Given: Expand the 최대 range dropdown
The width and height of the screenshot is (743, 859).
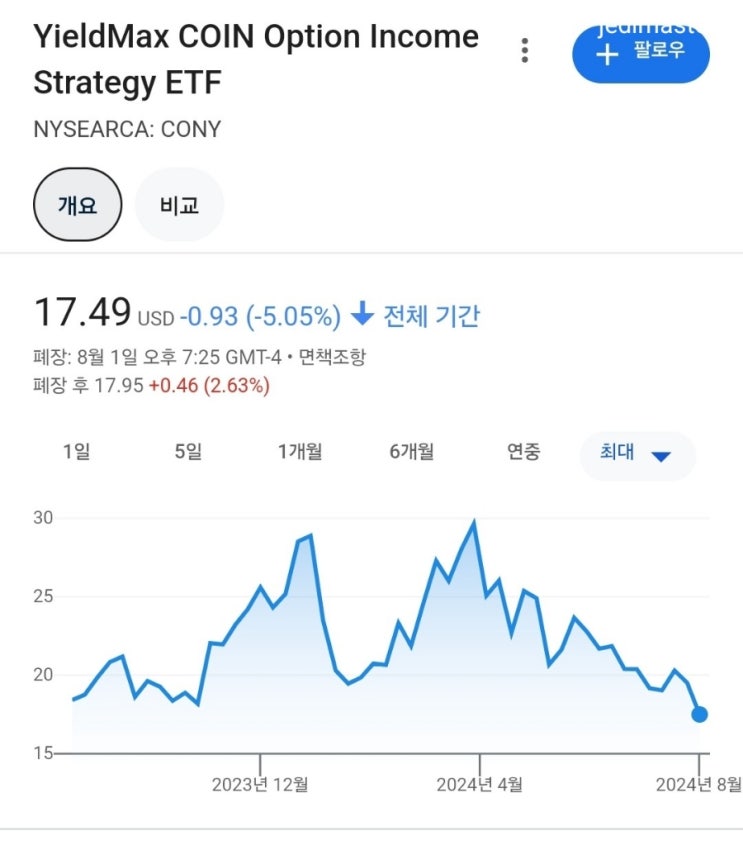Looking at the screenshot, I should click(x=637, y=453).
